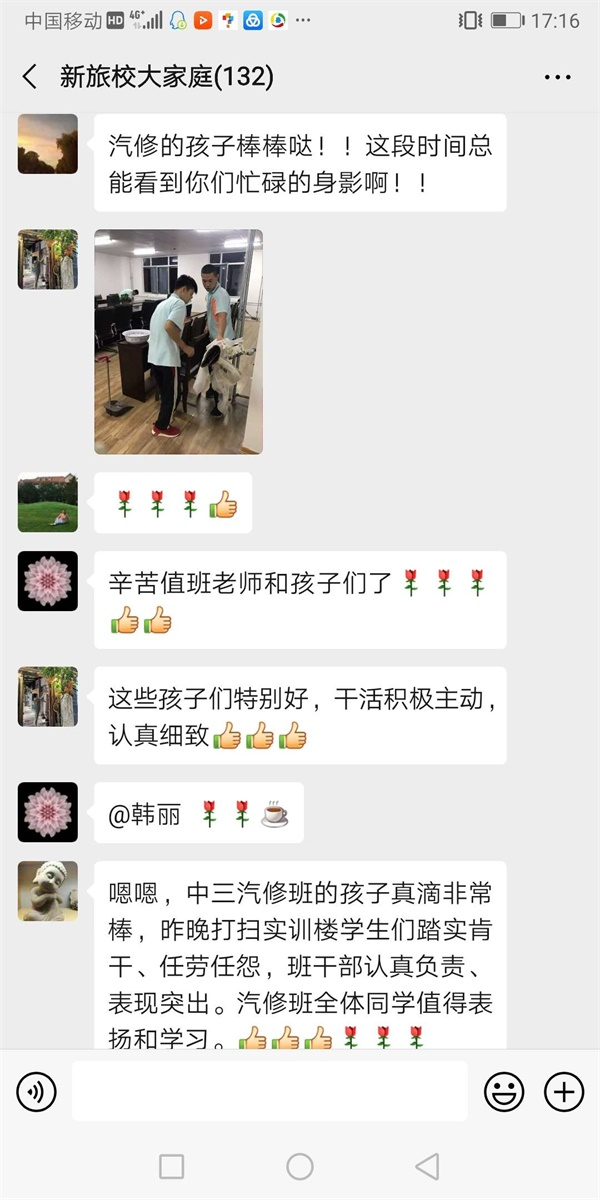Open the plus attachment menu
This screenshot has width=600, height=1200.
[564, 1092]
